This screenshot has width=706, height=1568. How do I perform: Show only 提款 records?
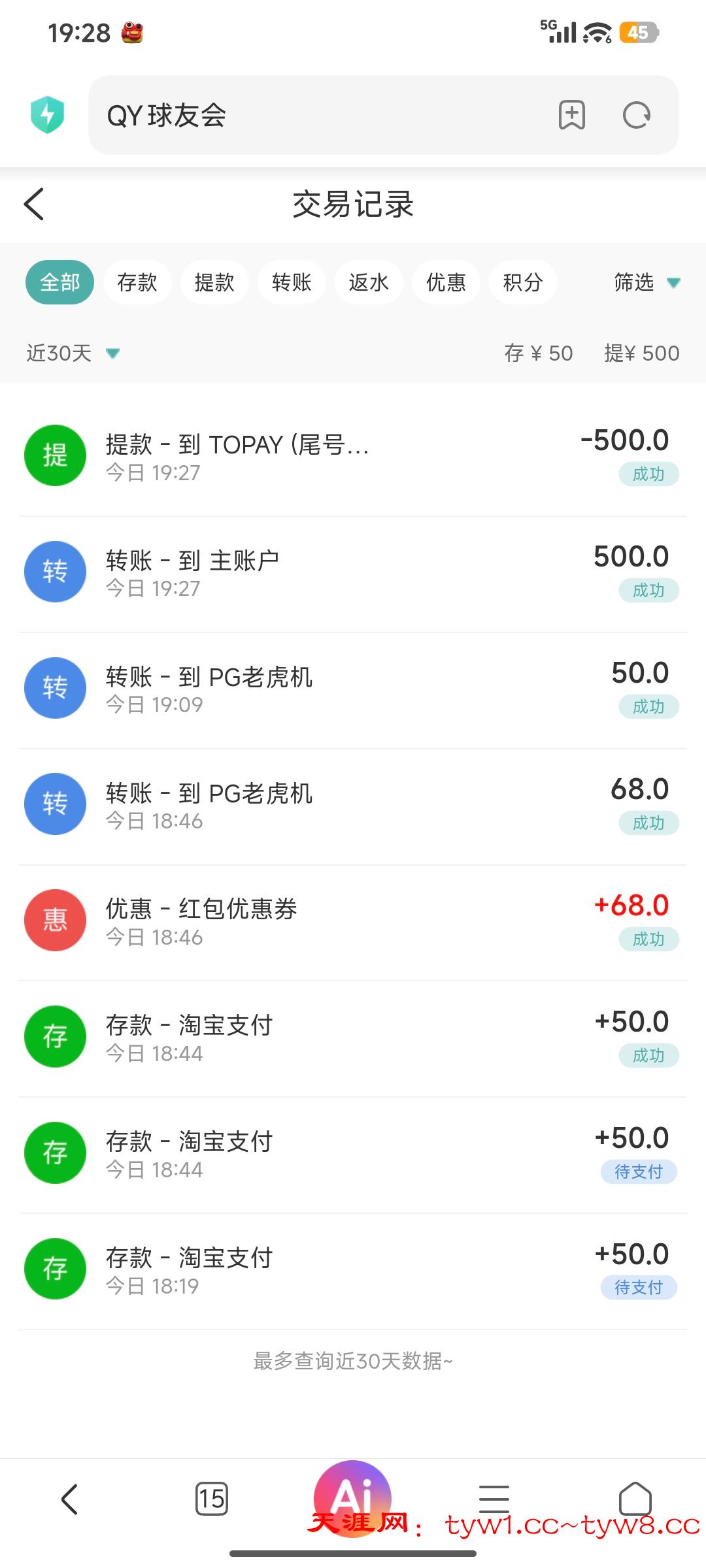coord(214,282)
